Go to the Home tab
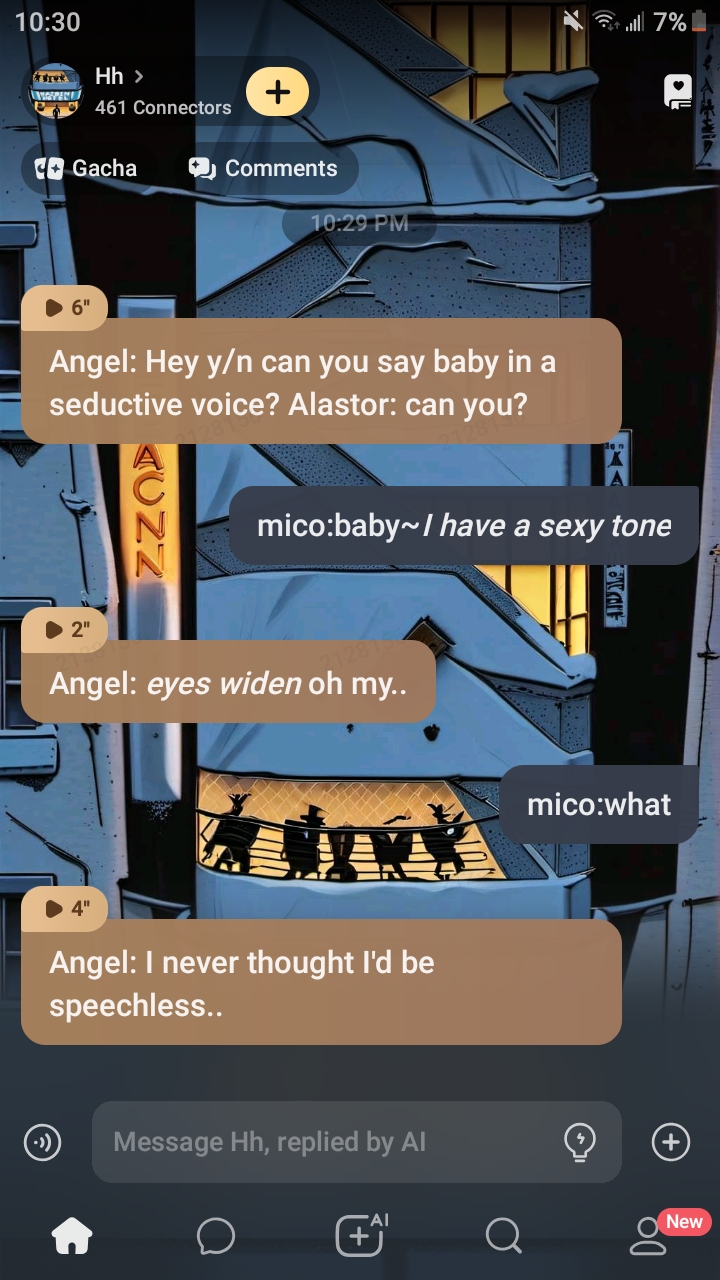This screenshot has height=1280, width=720. coord(72,1236)
